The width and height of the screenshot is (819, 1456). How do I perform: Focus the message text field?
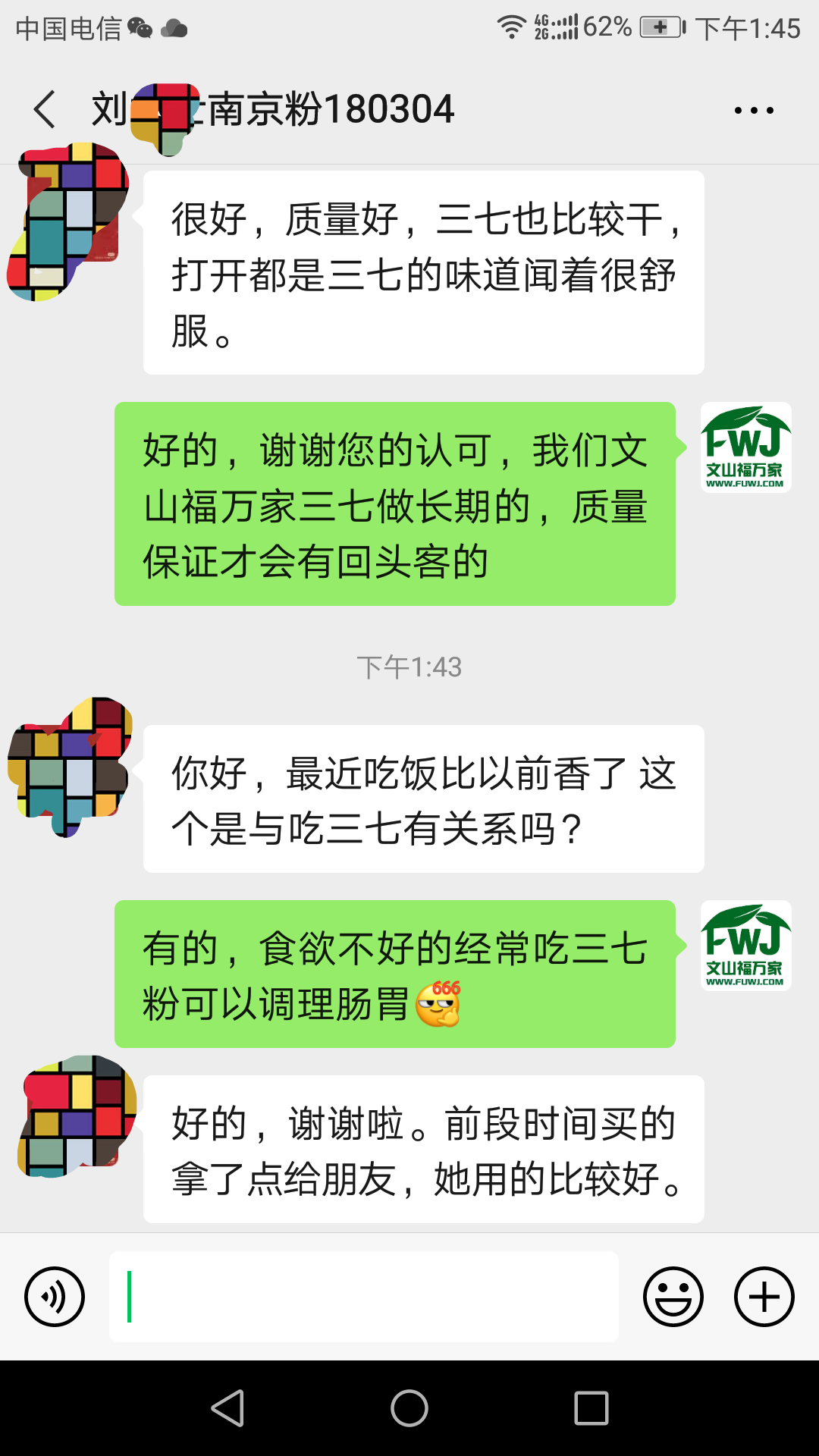tap(364, 1297)
